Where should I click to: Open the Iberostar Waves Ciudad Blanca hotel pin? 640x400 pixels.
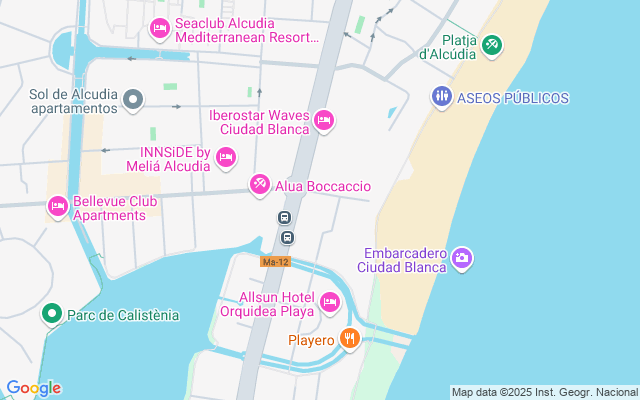[x=323, y=121]
